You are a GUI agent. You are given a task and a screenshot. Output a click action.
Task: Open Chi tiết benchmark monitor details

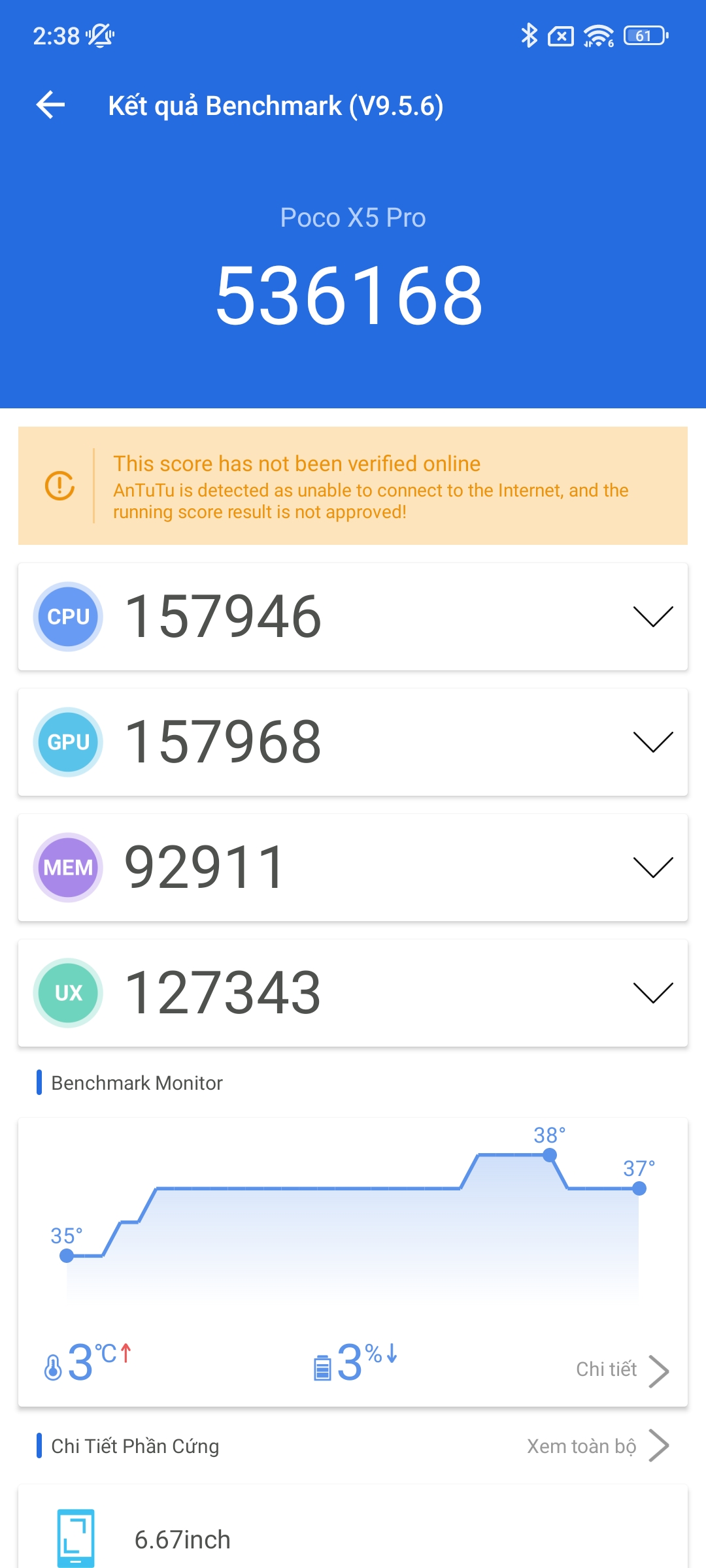[622, 1370]
